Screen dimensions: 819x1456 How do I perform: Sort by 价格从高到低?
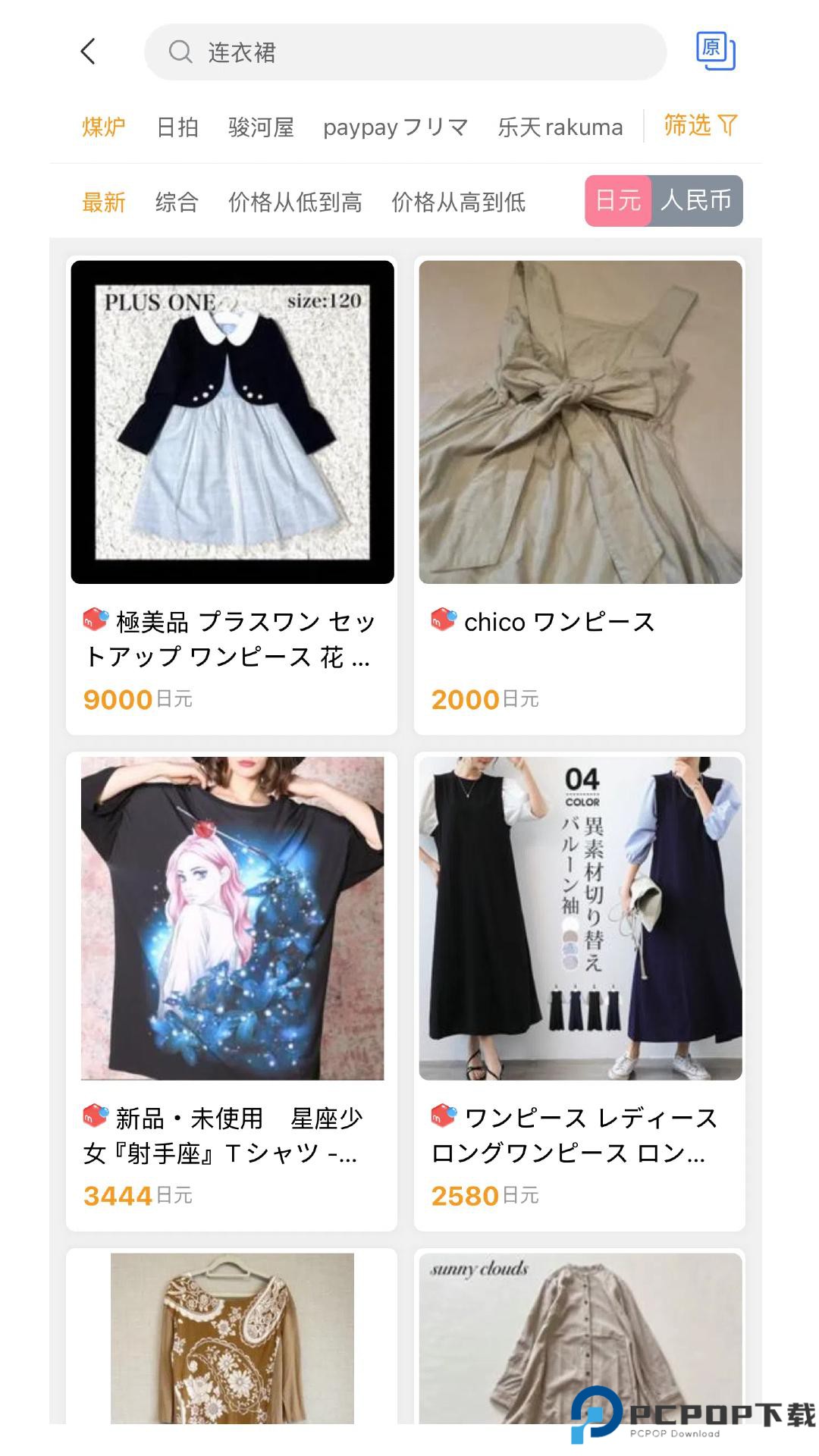[458, 202]
